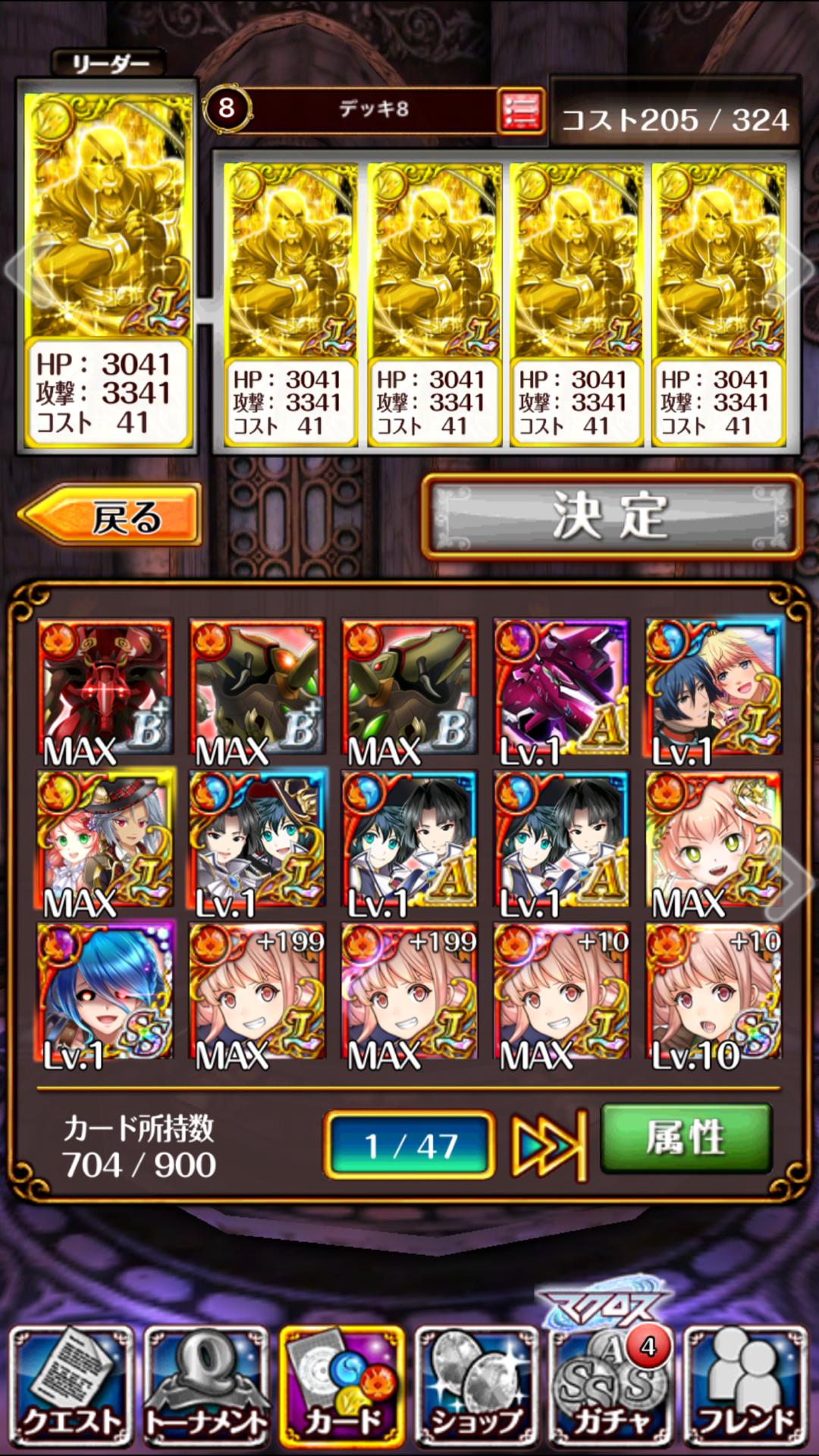Tap the 1 / 47 page indicator
Screen dimensions: 819x1456
coord(409,1145)
